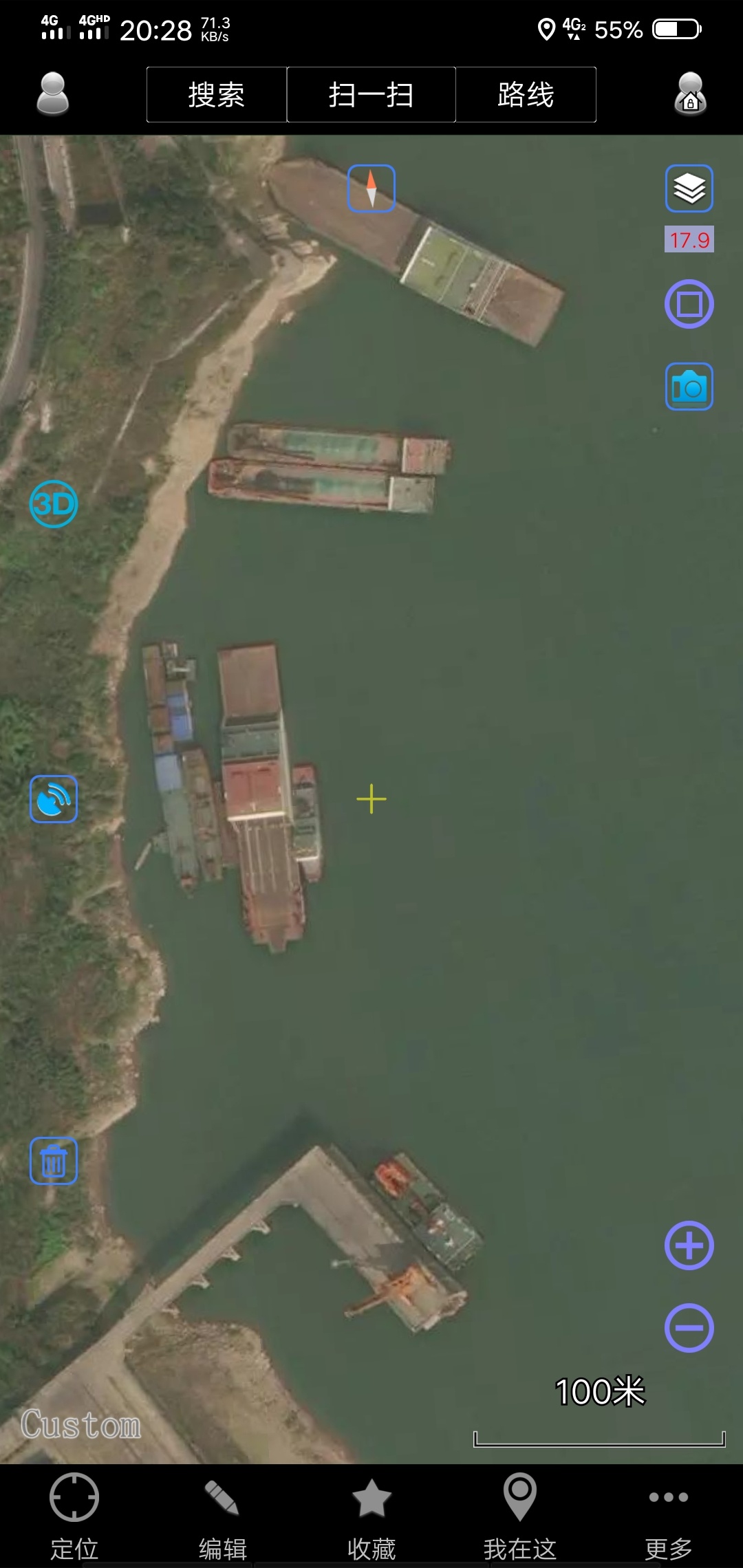Tap the square fullscreen button
This screenshot has width=743, height=1568.
tap(689, 304)
